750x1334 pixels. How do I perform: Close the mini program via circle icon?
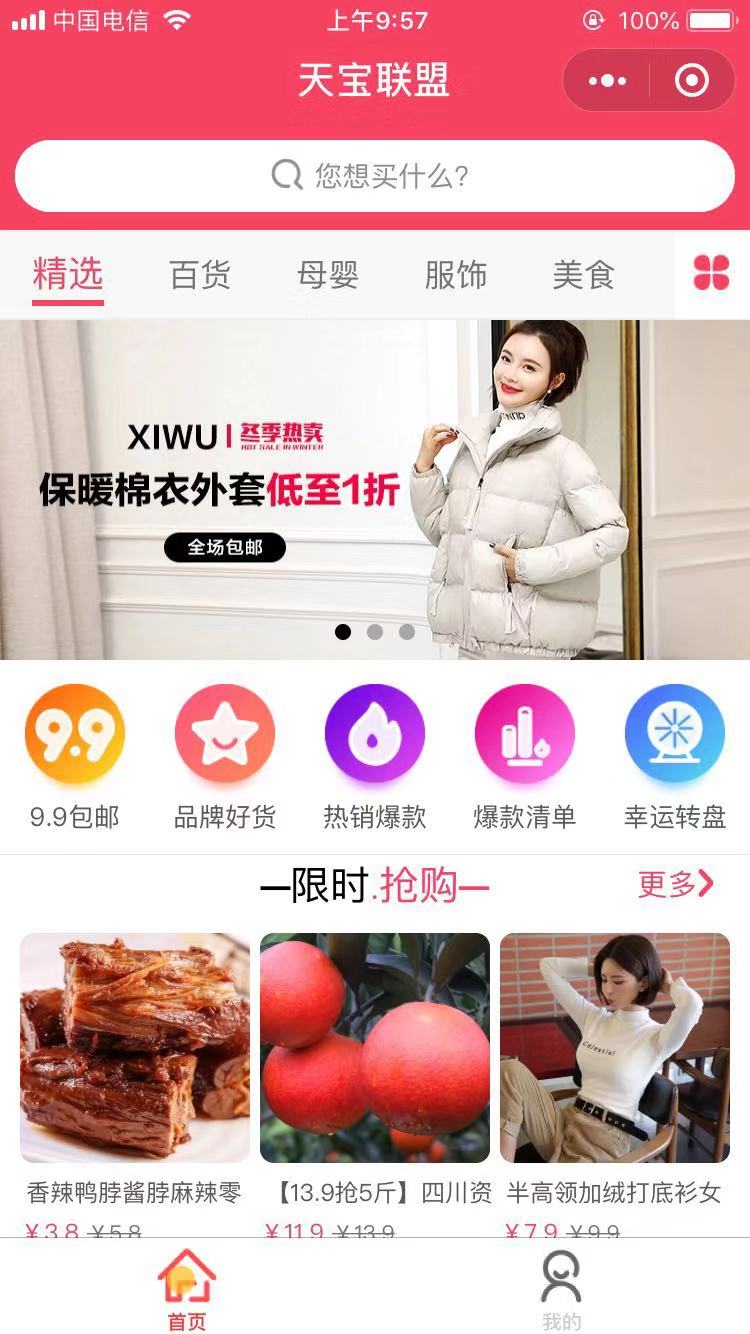[692, 81]
